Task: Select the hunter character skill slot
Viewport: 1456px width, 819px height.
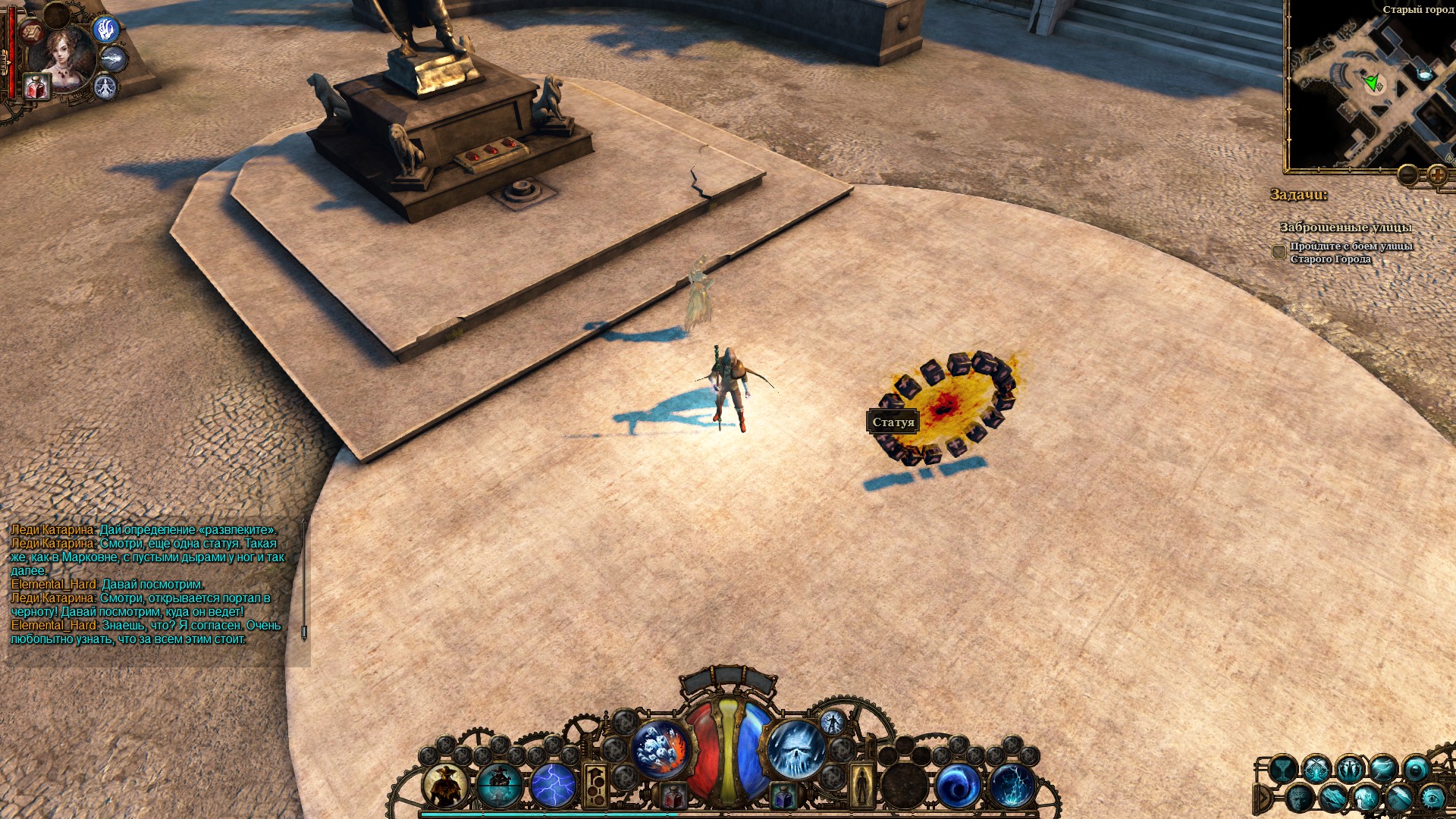Action: (445, 785)
